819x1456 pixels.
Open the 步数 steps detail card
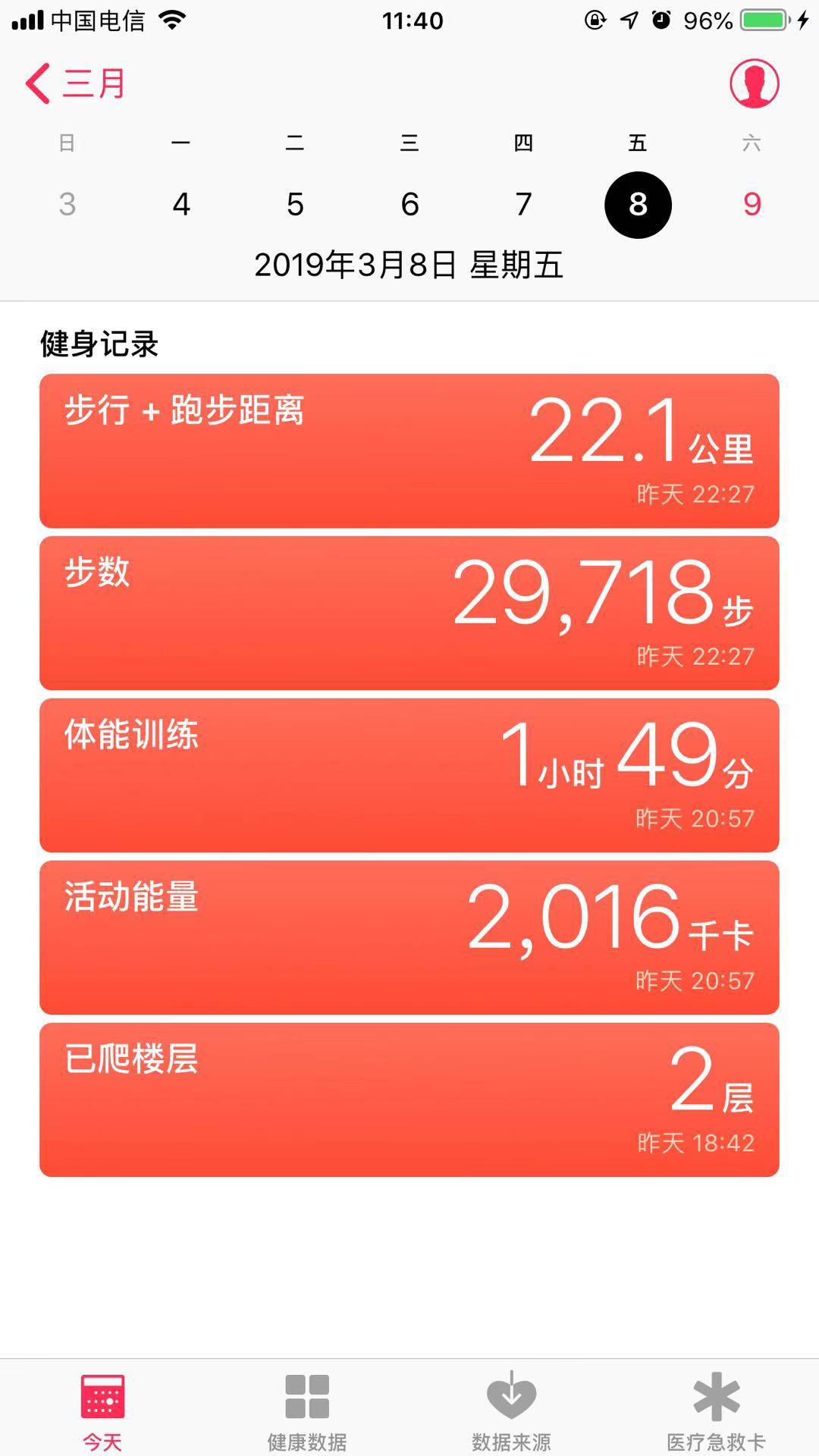[409, 611]
